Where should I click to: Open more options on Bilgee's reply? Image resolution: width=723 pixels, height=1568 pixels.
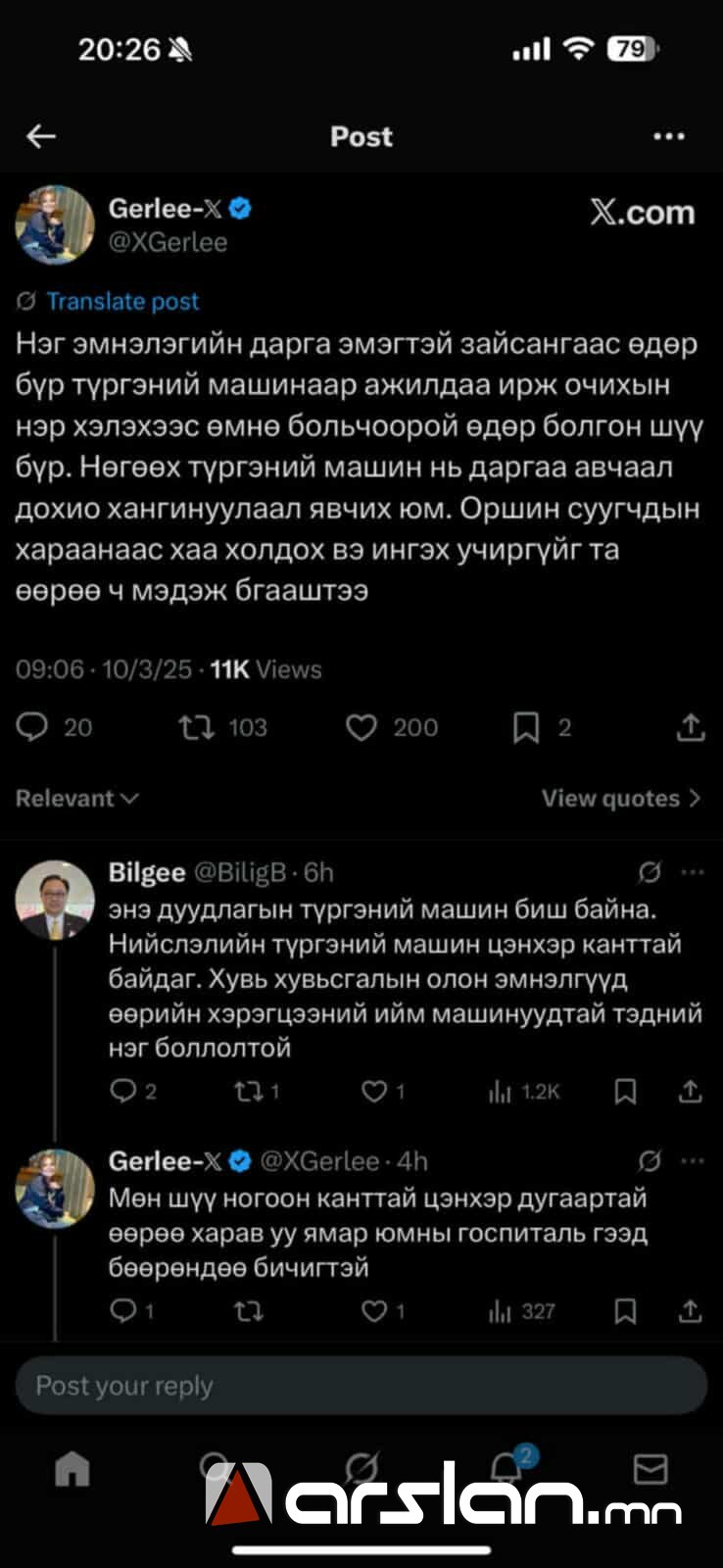[693, 872]
